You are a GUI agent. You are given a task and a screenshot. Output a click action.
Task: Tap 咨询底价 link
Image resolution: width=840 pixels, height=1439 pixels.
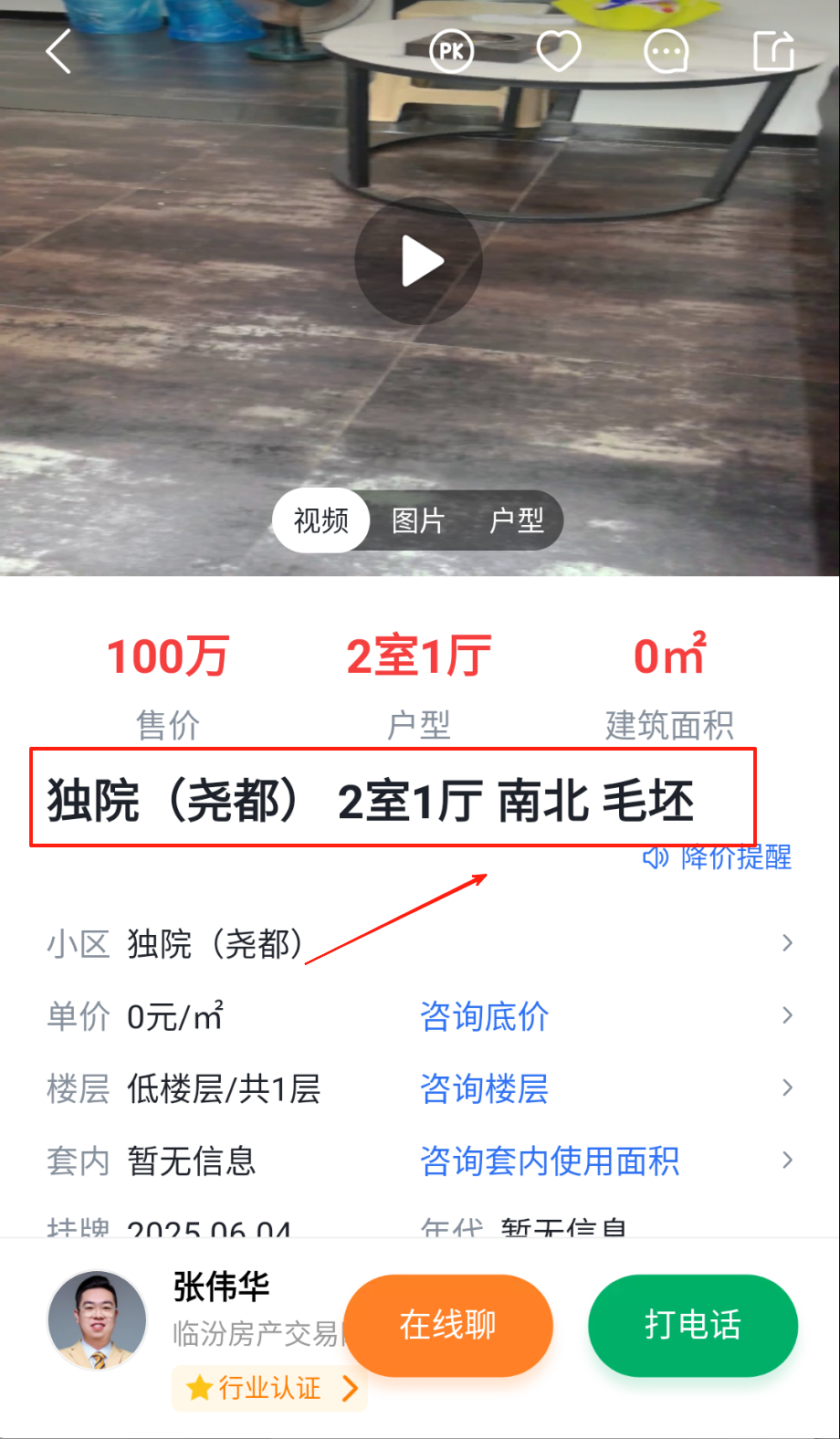coord(484,1016)
